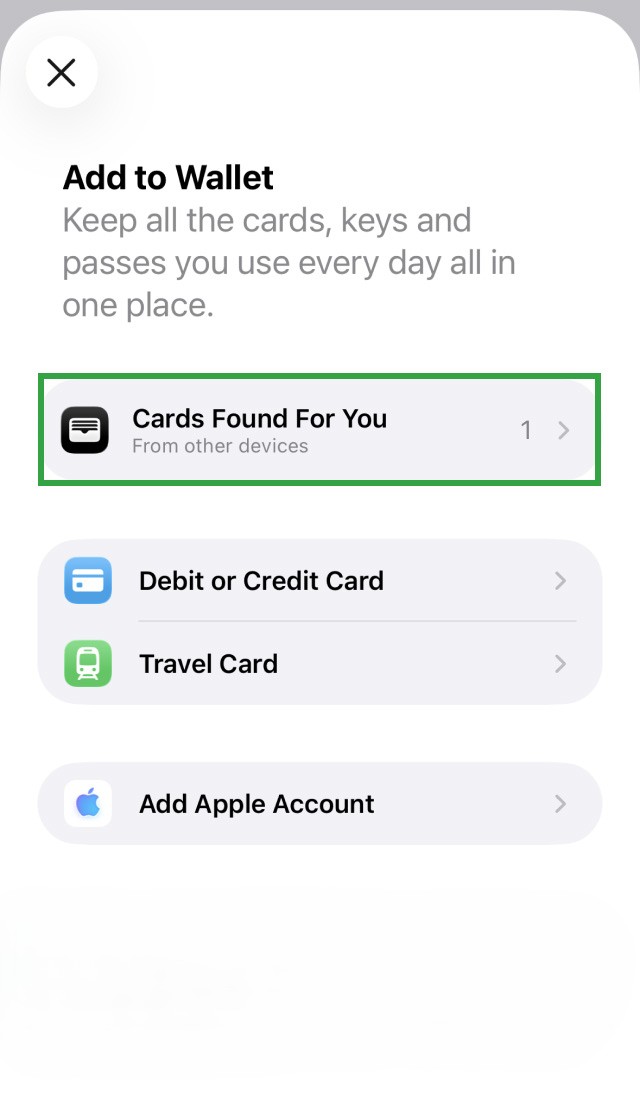Open Cards Found For You
The height and width of the screenshot is (1100, 640).
click(x=319, y=429)
